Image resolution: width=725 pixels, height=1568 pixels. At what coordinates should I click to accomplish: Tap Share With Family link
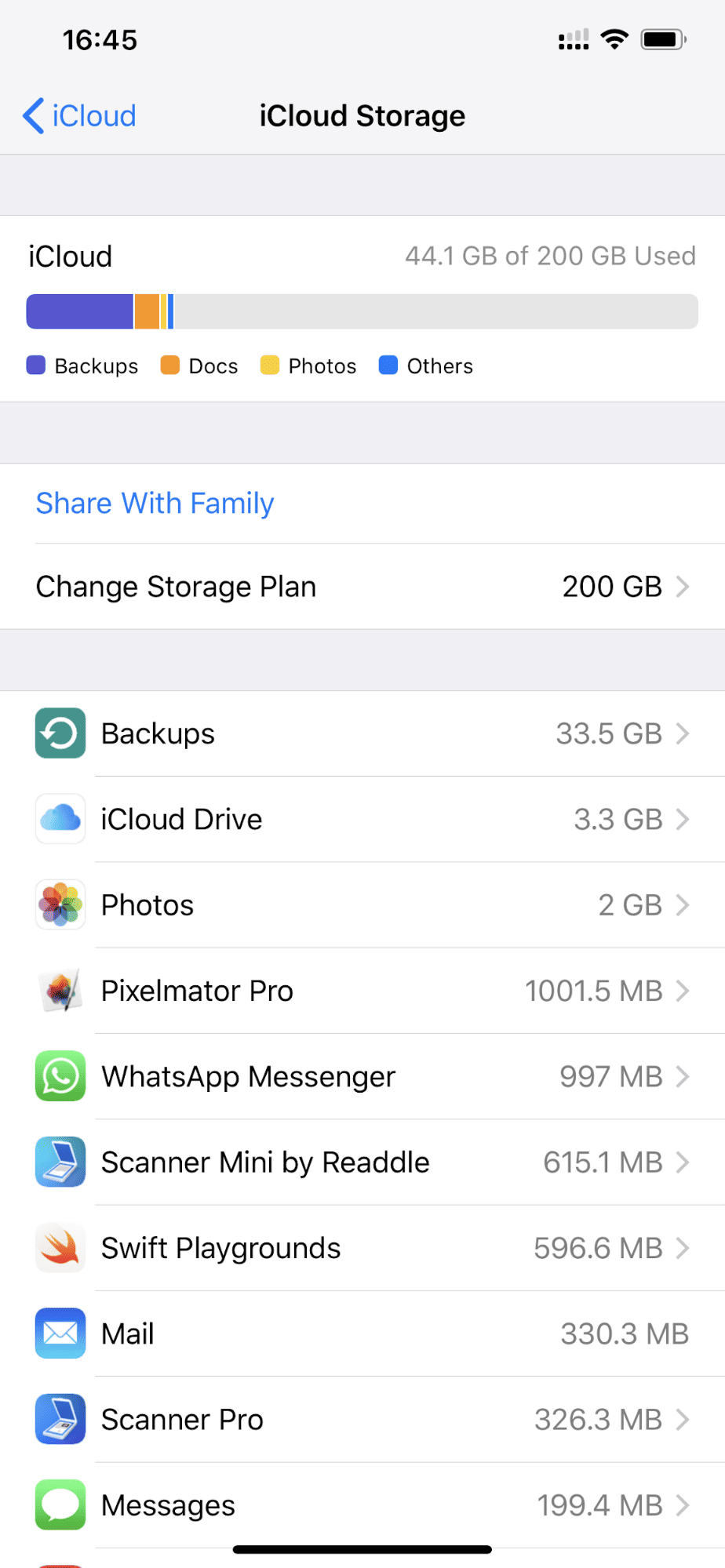(x=155, y=504)
